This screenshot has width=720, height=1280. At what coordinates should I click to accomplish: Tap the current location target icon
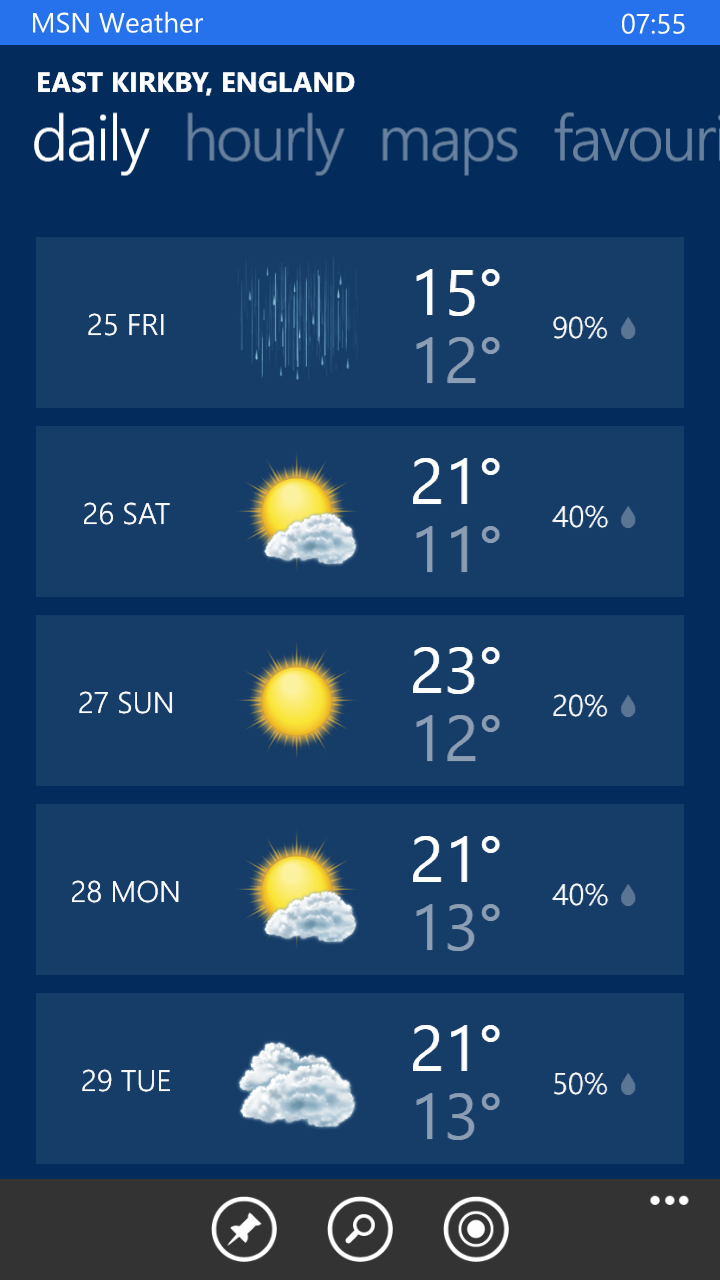[476, 1229]
